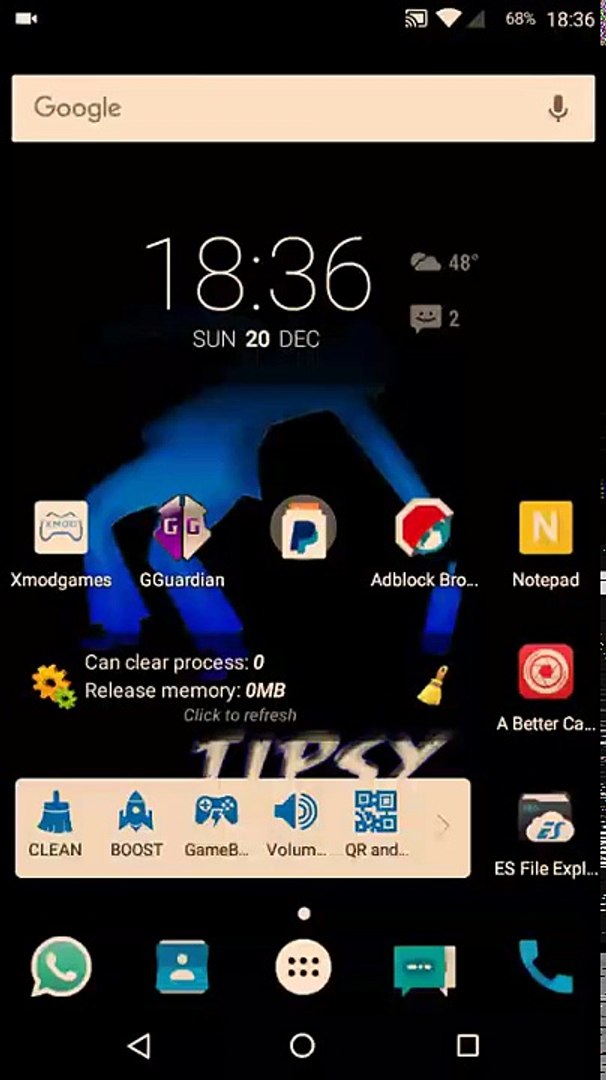This screenshot has width=606, height=1080.
Task: Launch the GGuardian app
Action: coord(182,528)
